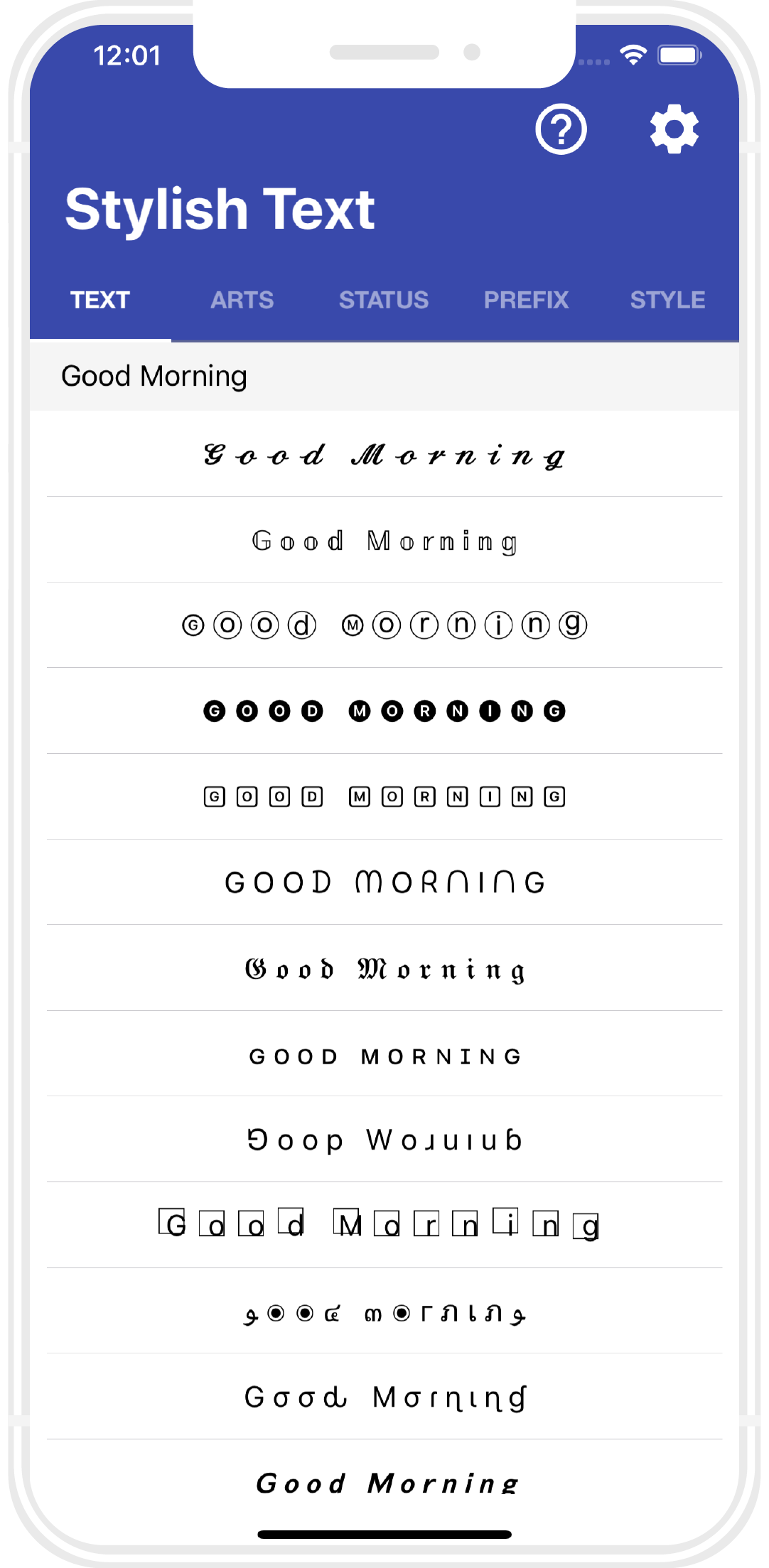Pick the upside-down flipped text style
The image size is (769, 1568).
pos(384,1141)
